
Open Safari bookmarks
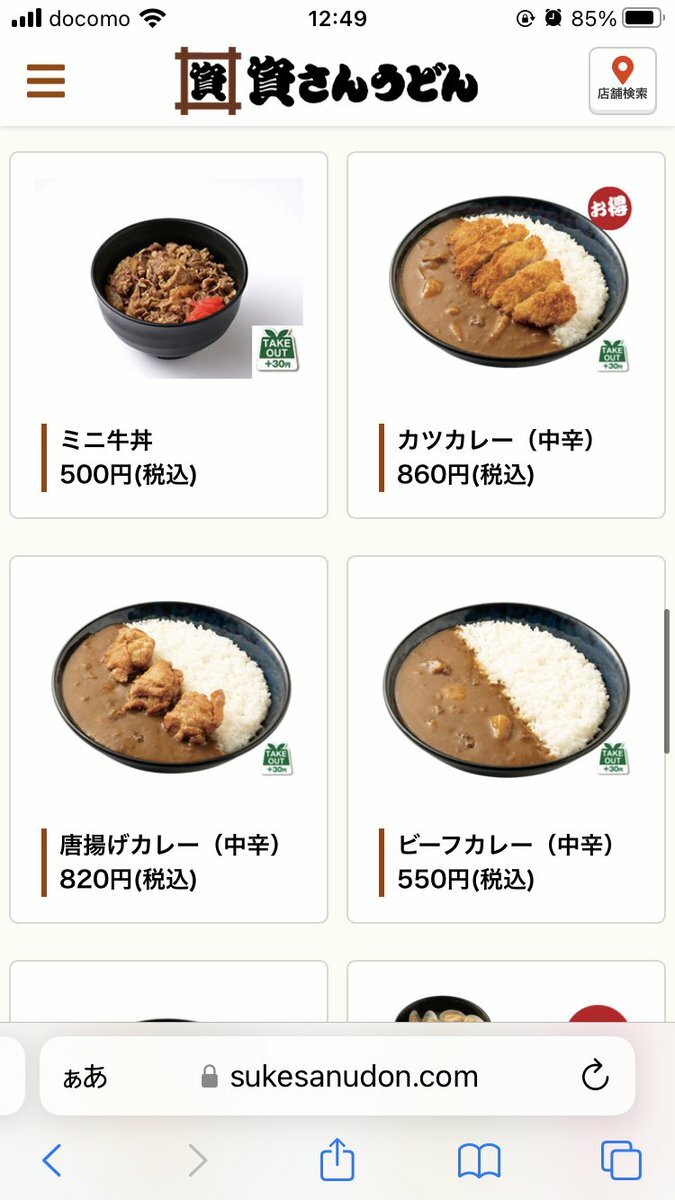[x=479, y=1160]
